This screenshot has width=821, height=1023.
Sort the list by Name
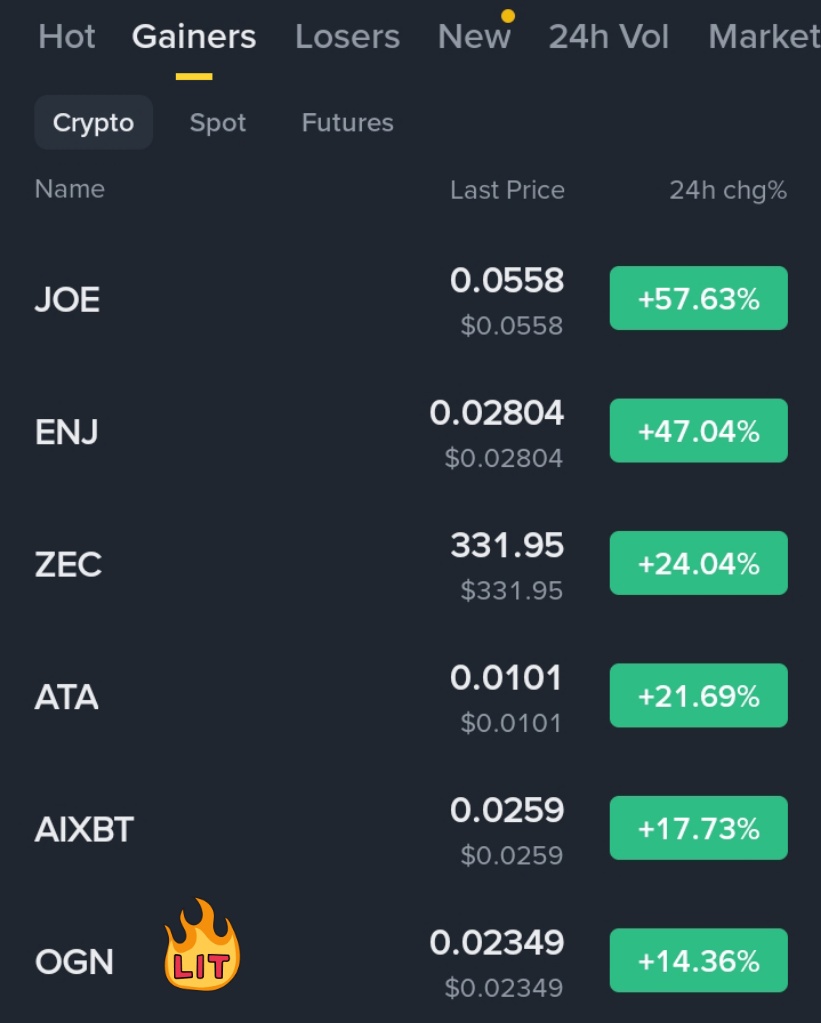(x=69, y=189)
